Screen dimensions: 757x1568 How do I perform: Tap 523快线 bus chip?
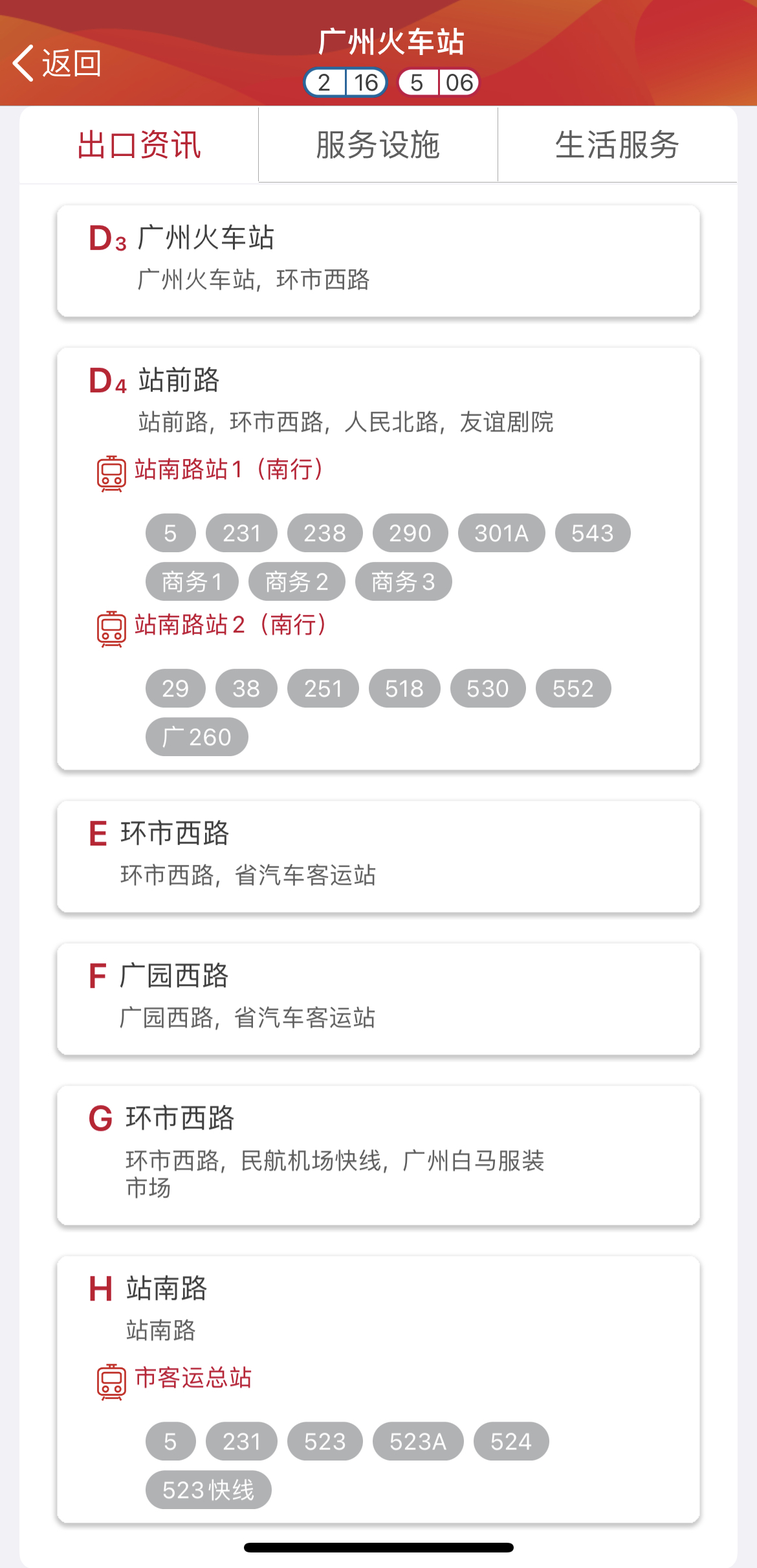click(x=208, y=1490)
